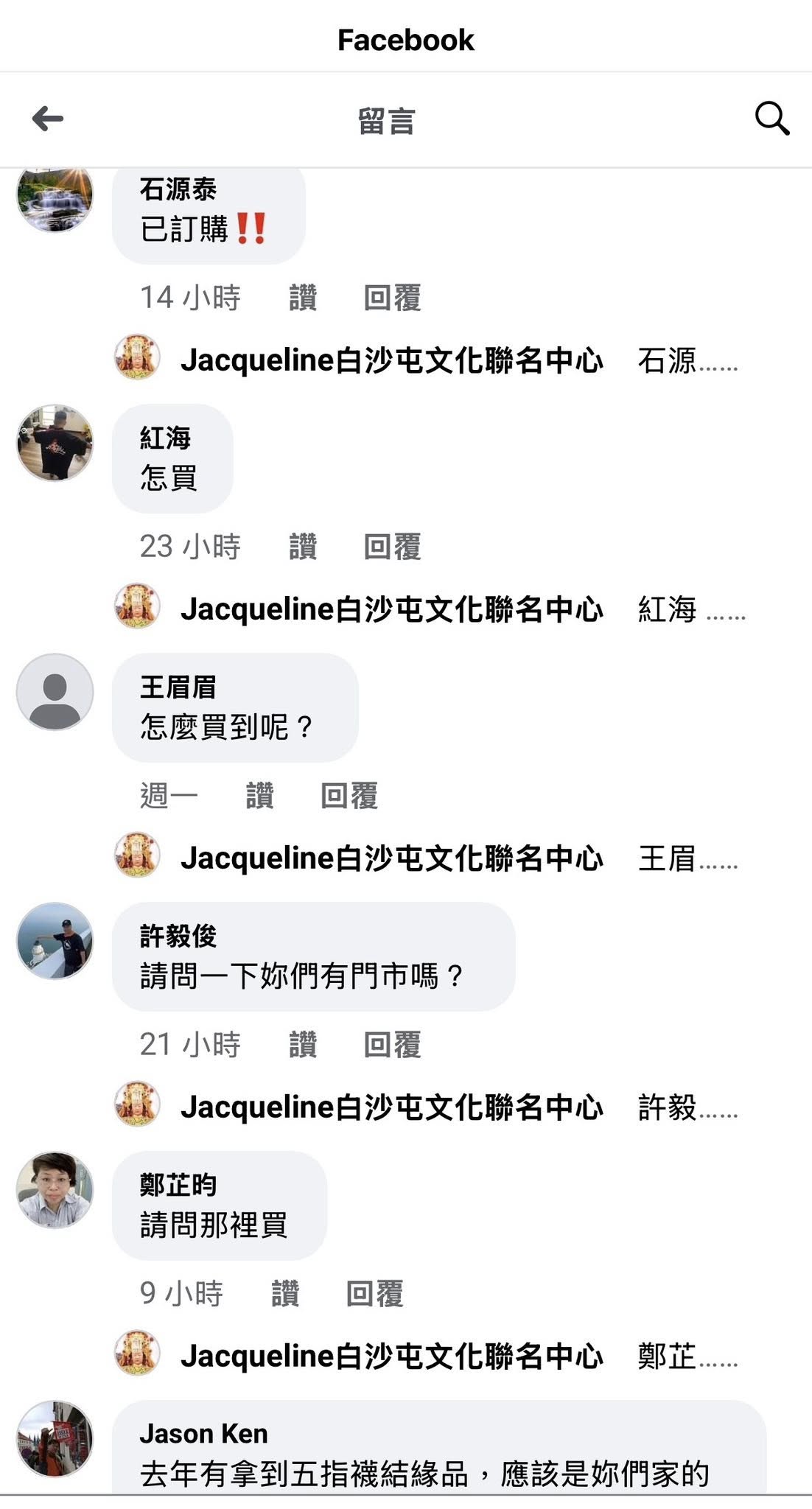Go back using the arrow icon

pyautogui.click(x=48, y=119)
